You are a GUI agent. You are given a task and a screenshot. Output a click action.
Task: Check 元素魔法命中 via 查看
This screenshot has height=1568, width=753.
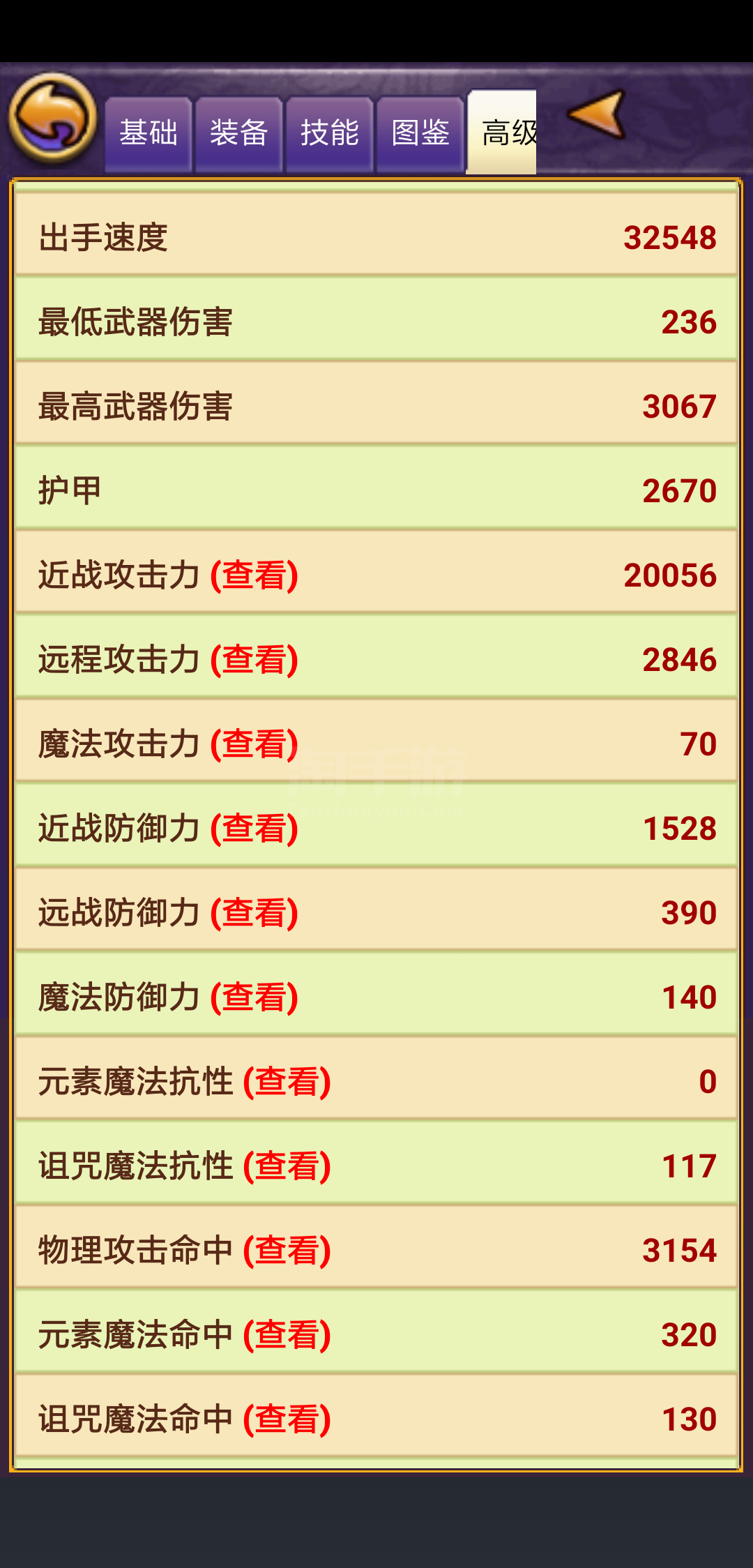point(287,1335)
